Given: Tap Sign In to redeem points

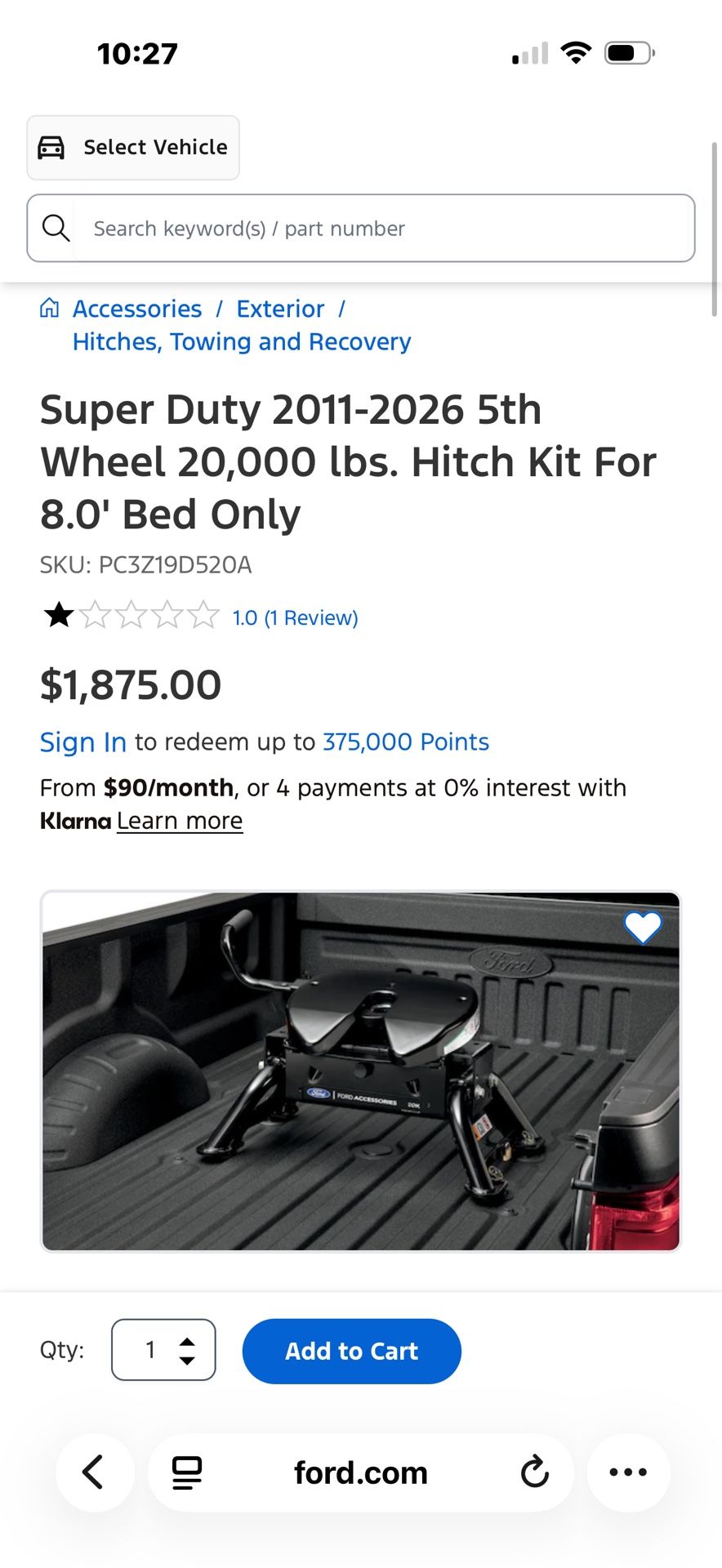Looking at the screenshot, I should [82, 742].
